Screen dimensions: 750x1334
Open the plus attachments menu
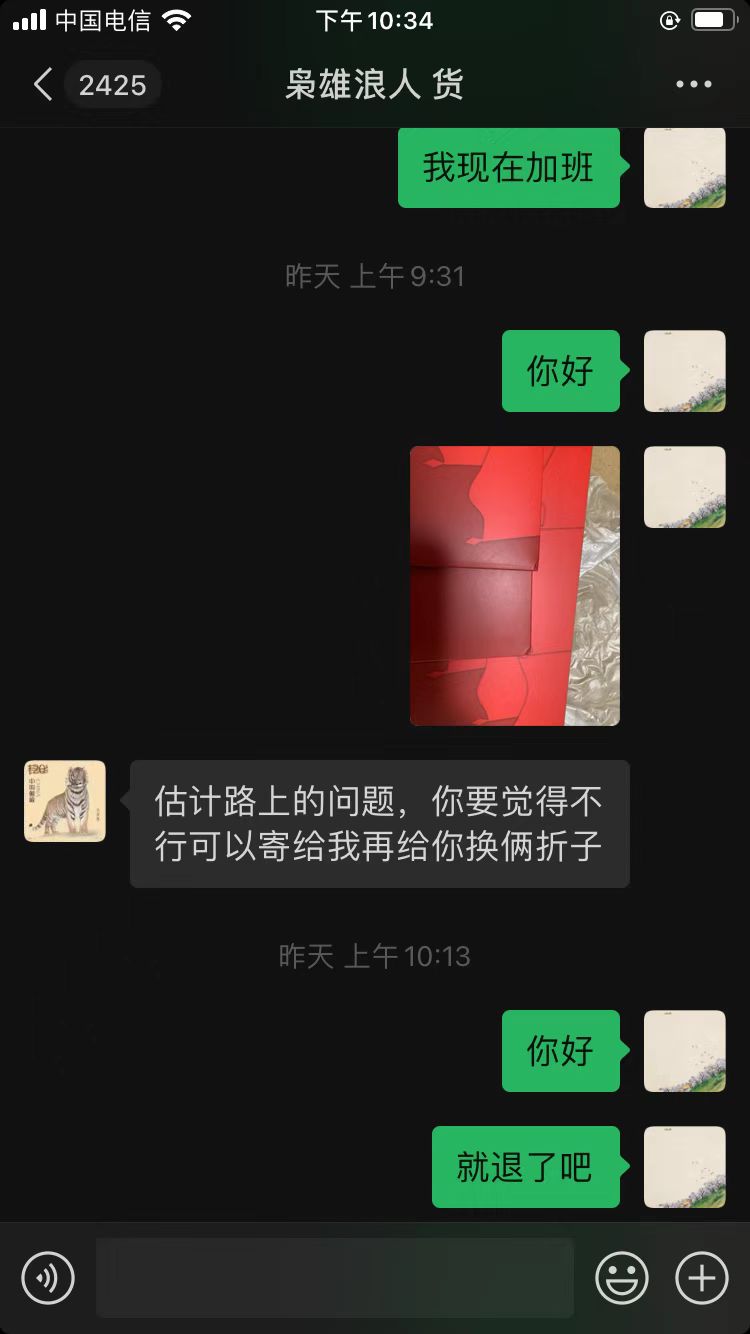(x=702, y=1278)
